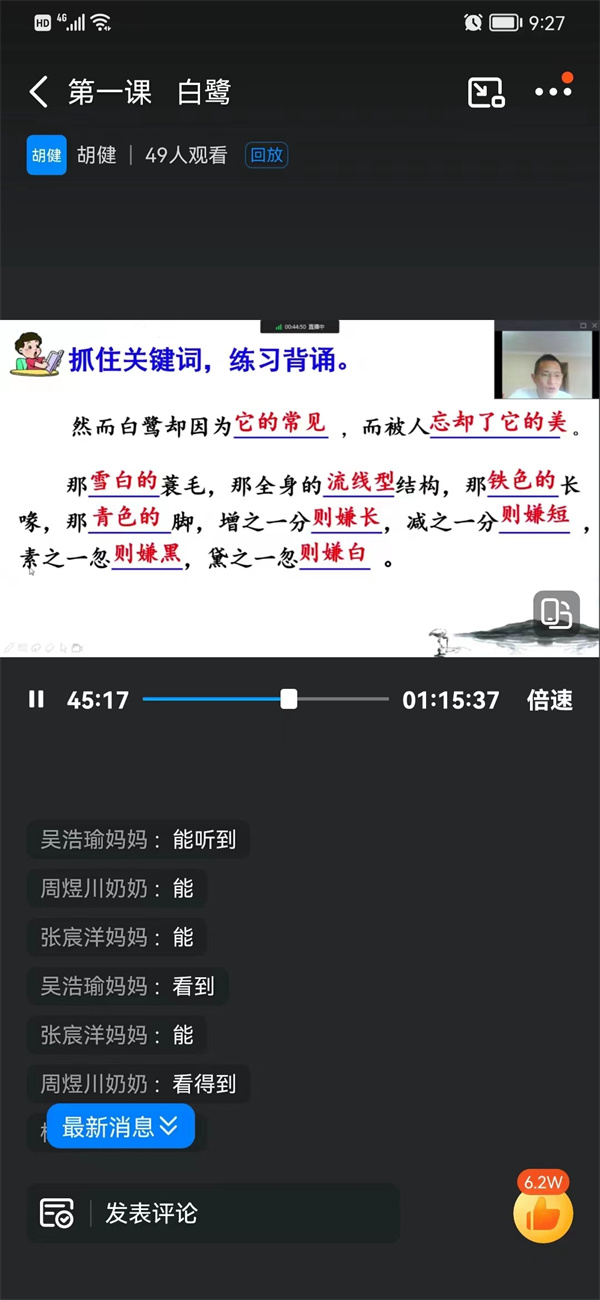The width and height of the screenshot is (600, 1300).
Task: Pause the lesson playback
Action: pos(36,700)
